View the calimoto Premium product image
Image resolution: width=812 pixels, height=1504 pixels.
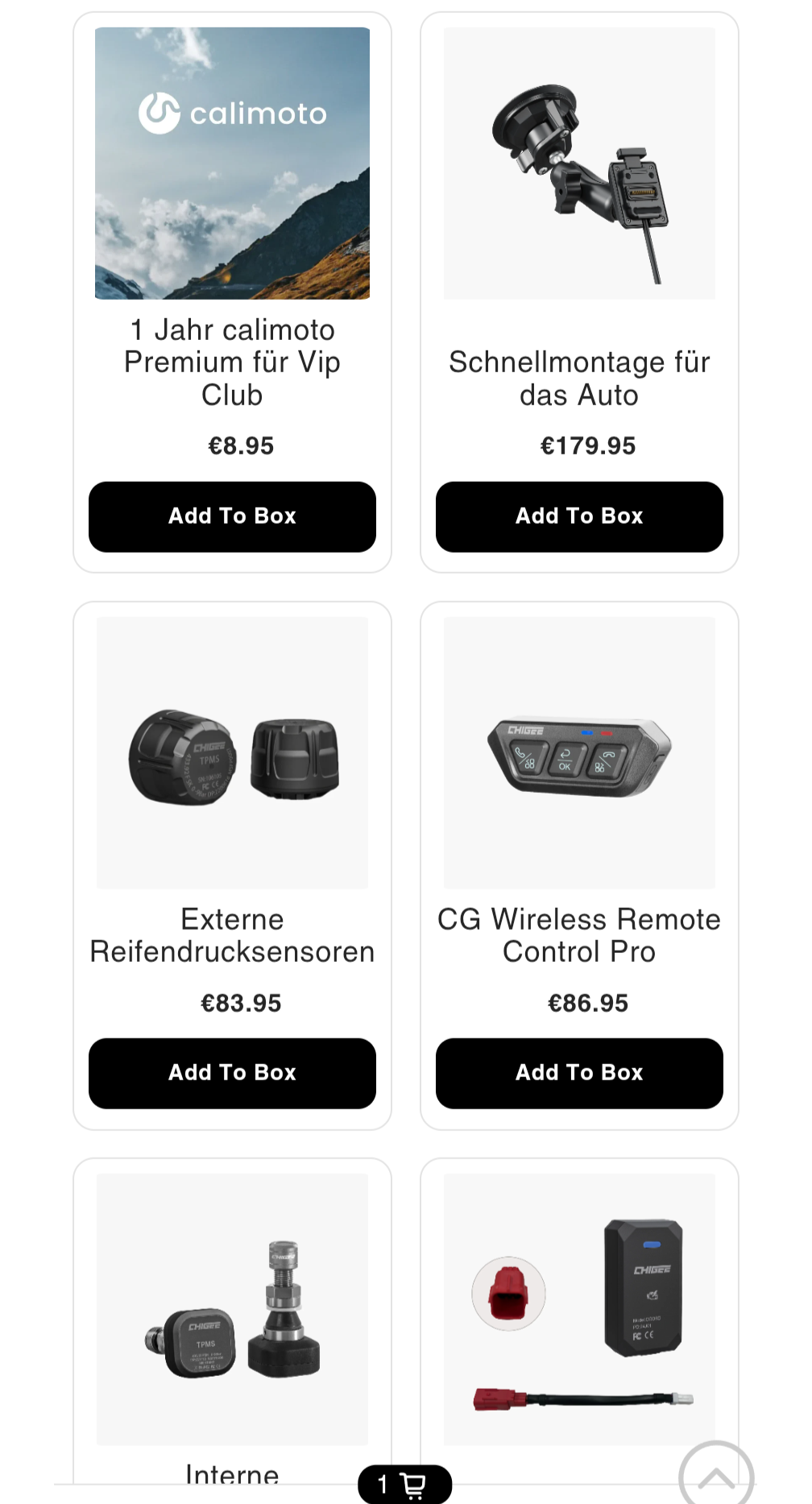point(232,164)
